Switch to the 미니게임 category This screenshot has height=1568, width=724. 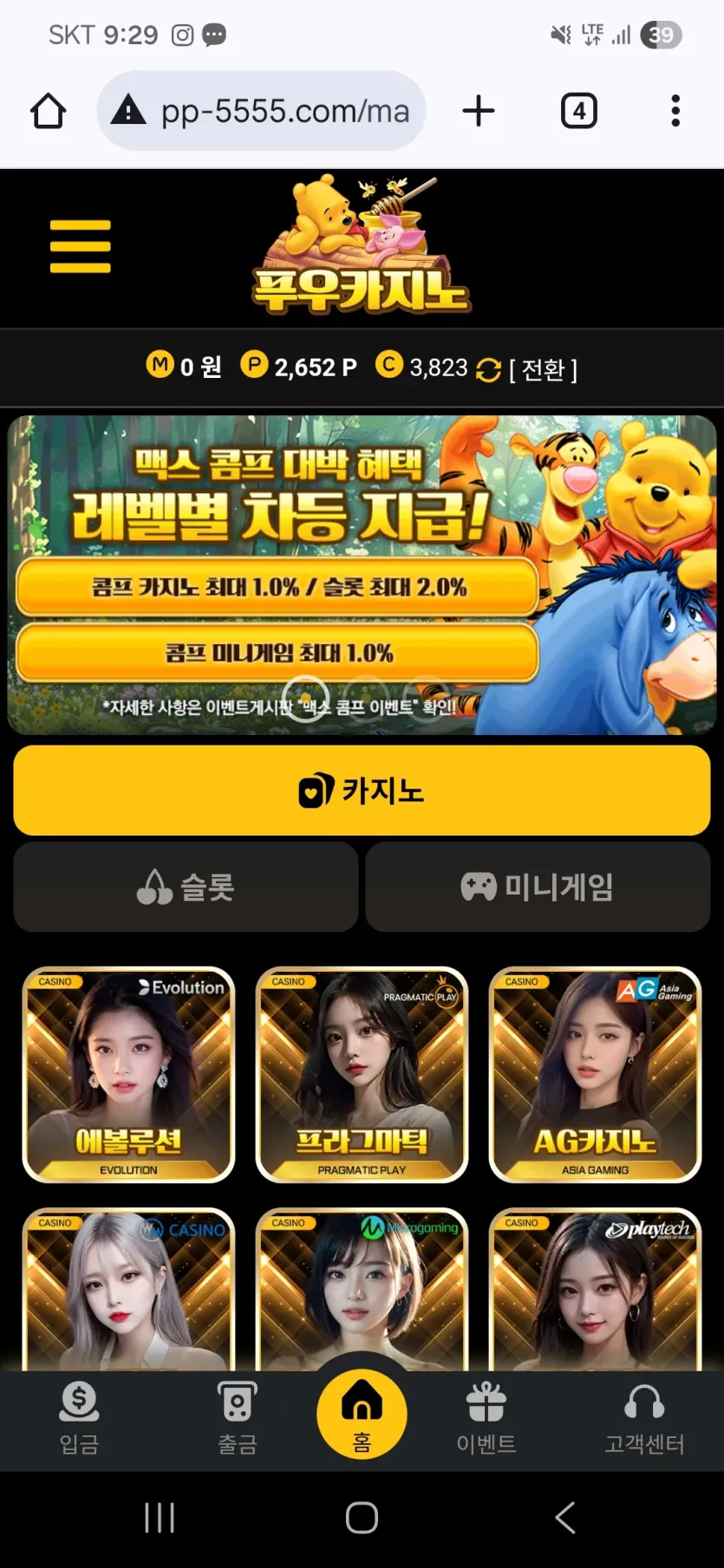pos(538,887)
